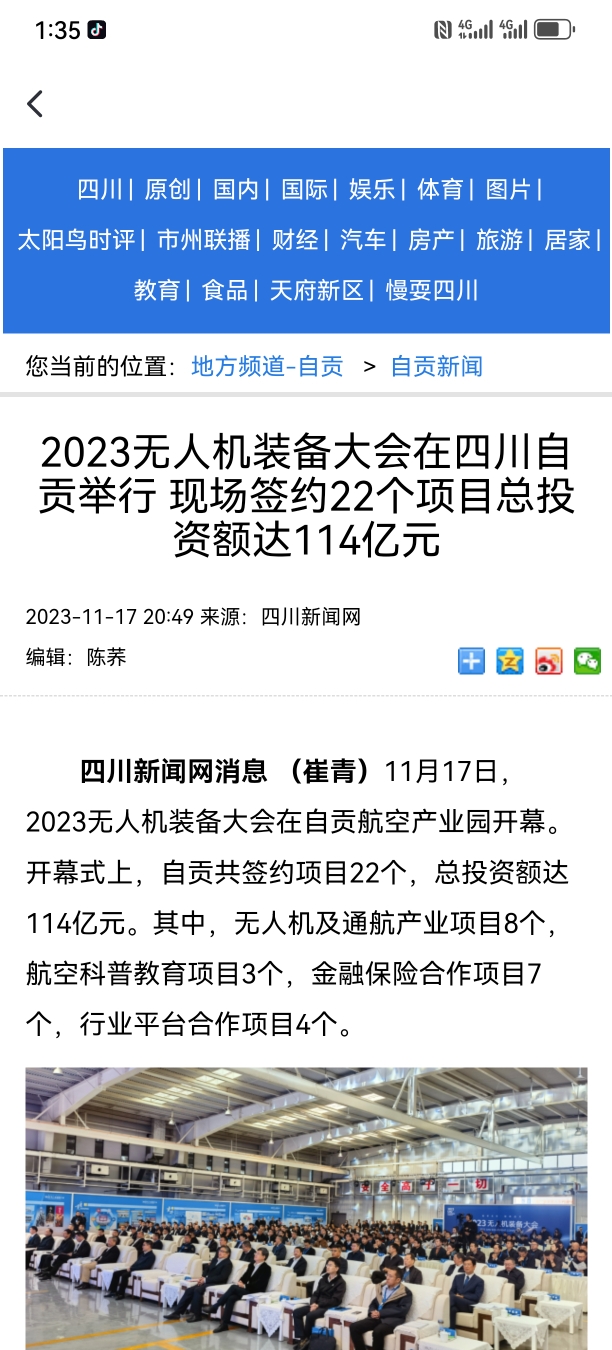Open the 图片 section
Viewport: 612px width, 1350px height.
pos(508,189)
